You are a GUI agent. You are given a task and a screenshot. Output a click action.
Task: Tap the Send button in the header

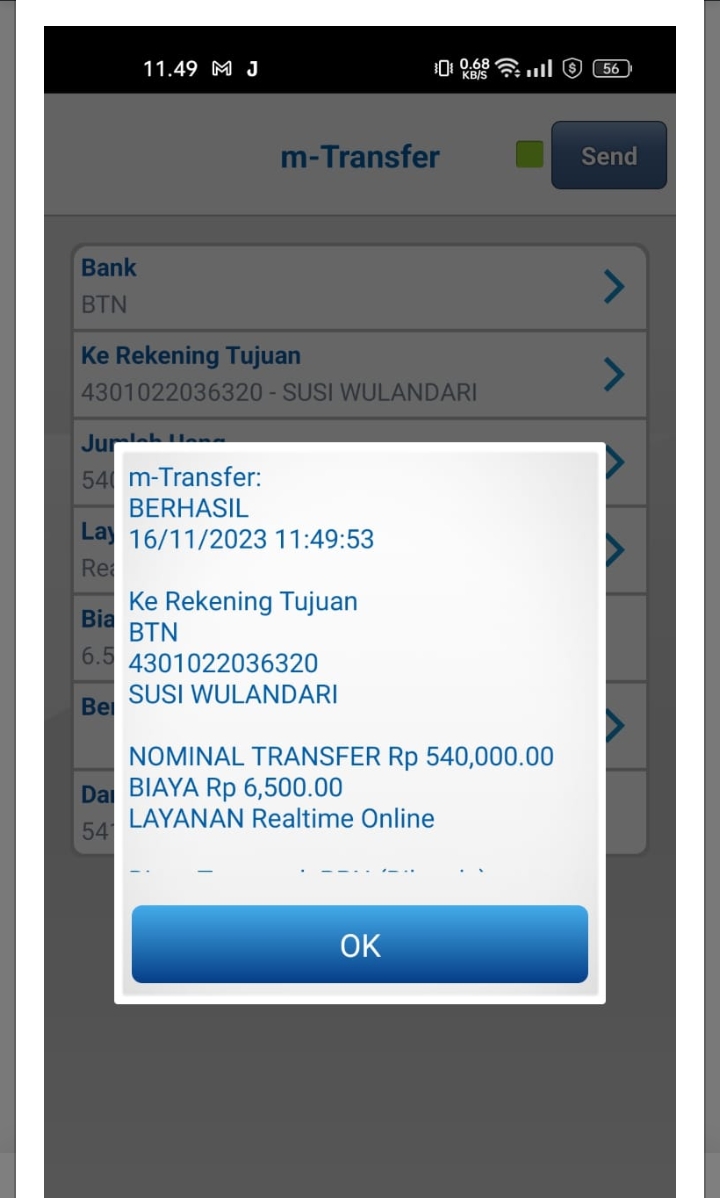[608, 156]
